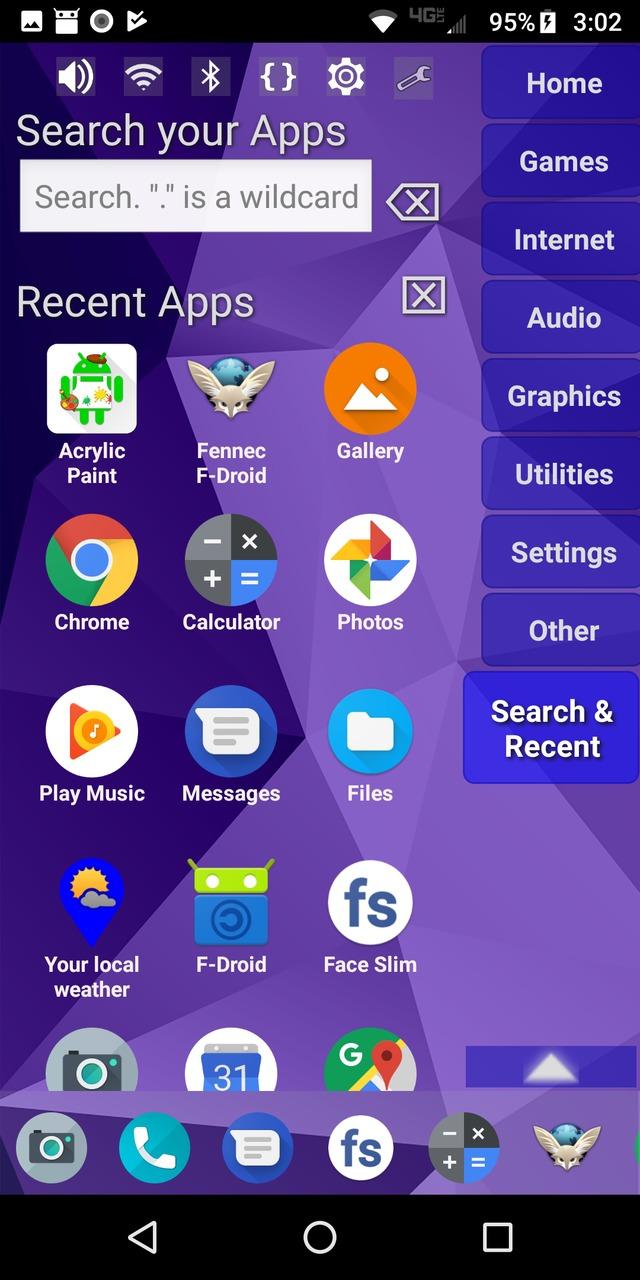Screen dimensions: 640x1280
Task: Switch to the Games category
Action: click(x=563, y=161)
